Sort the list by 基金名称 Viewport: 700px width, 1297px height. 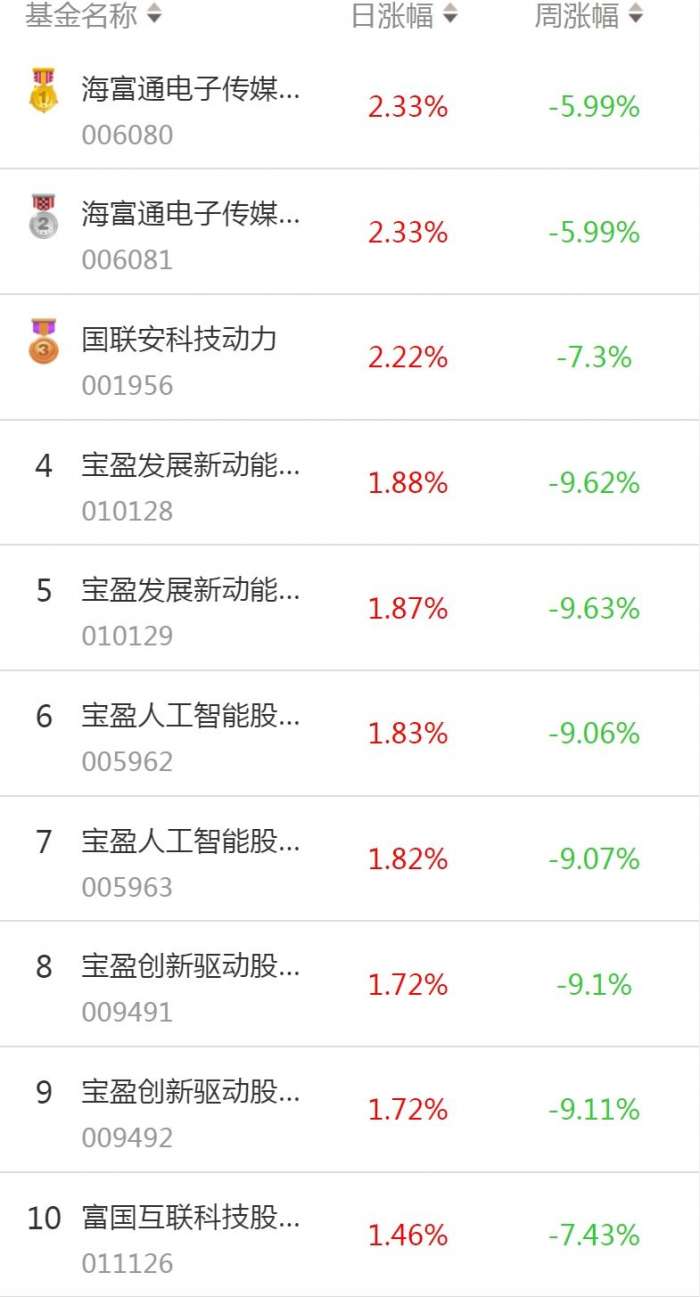tap(93, 16)
